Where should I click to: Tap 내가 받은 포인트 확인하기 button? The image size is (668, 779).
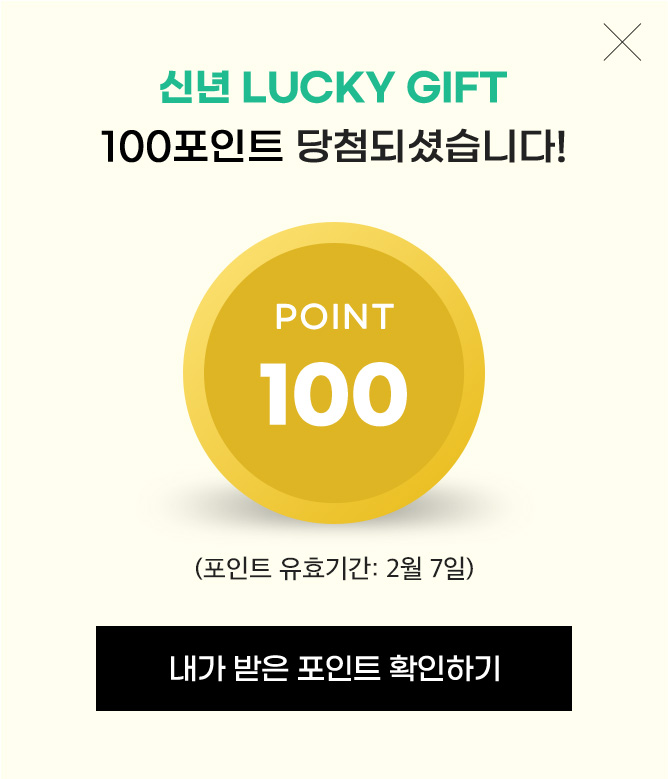pyautogui.click(x=334, y=668)
